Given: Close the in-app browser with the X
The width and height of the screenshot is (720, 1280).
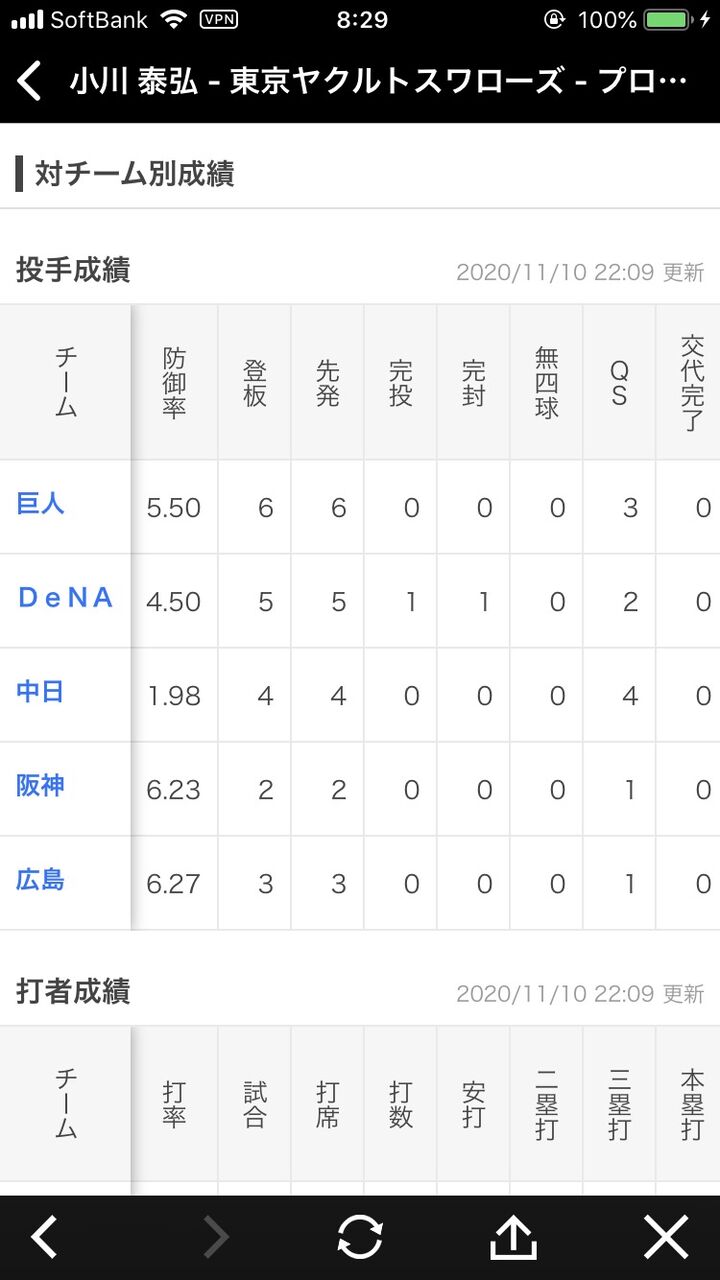Looking at the screenshot, I should [666, 1238].
